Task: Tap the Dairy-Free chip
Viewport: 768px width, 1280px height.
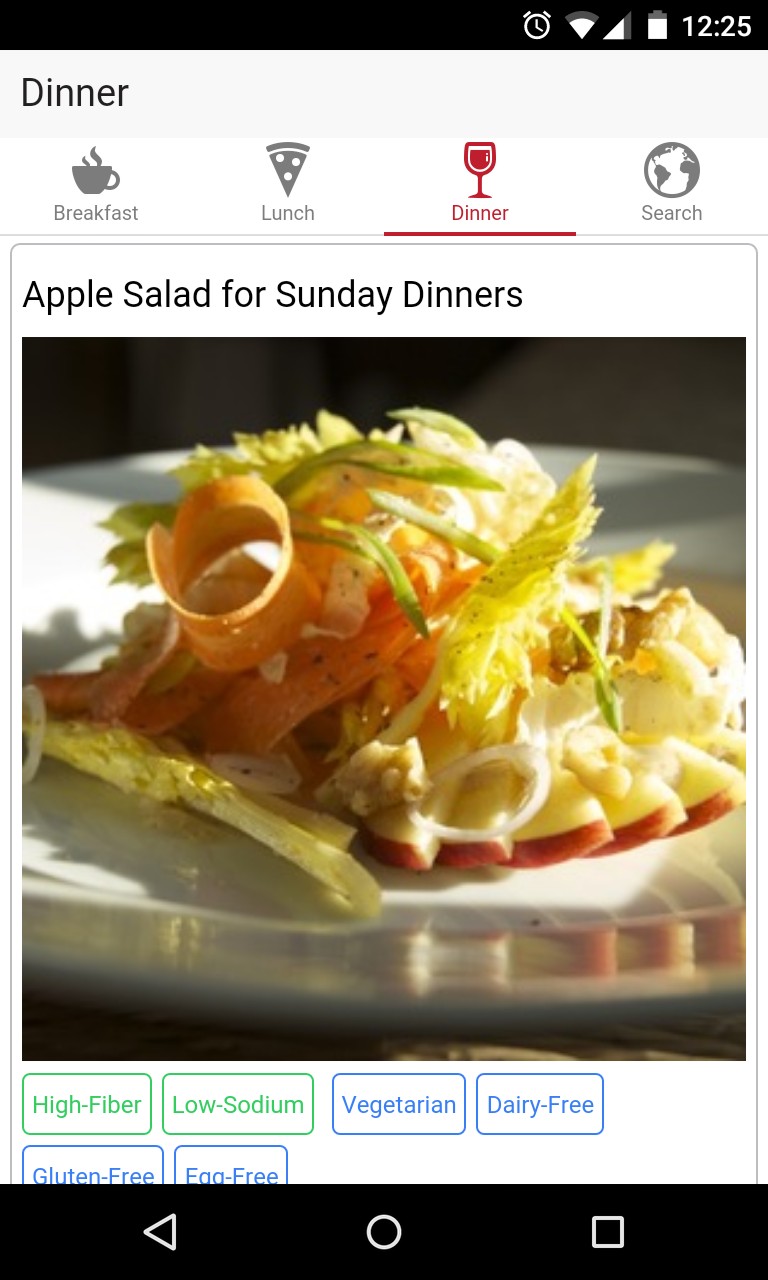Action: pyautogui.click(x=540, y=1104)
